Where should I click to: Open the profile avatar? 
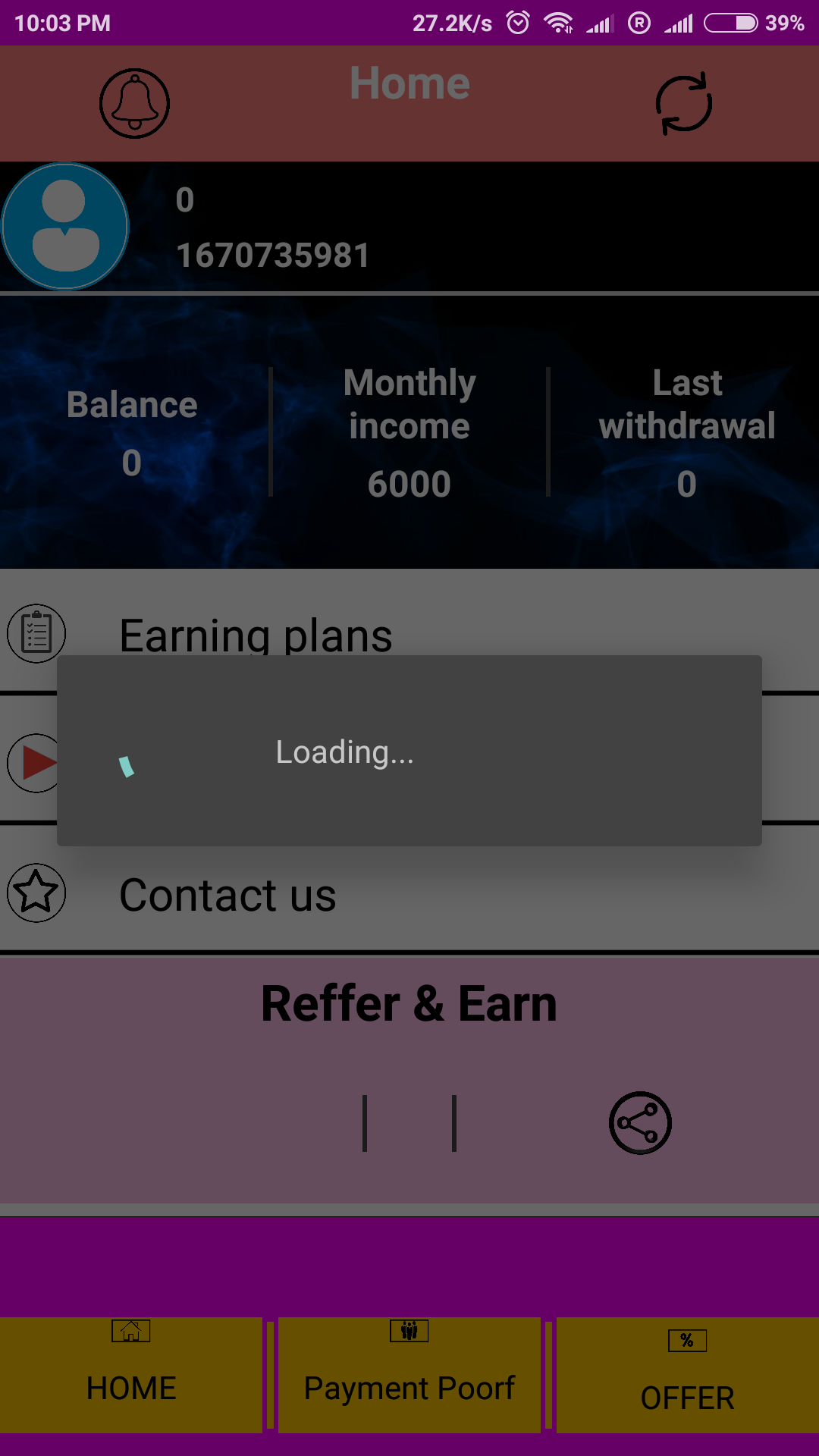tap(65, 227)
